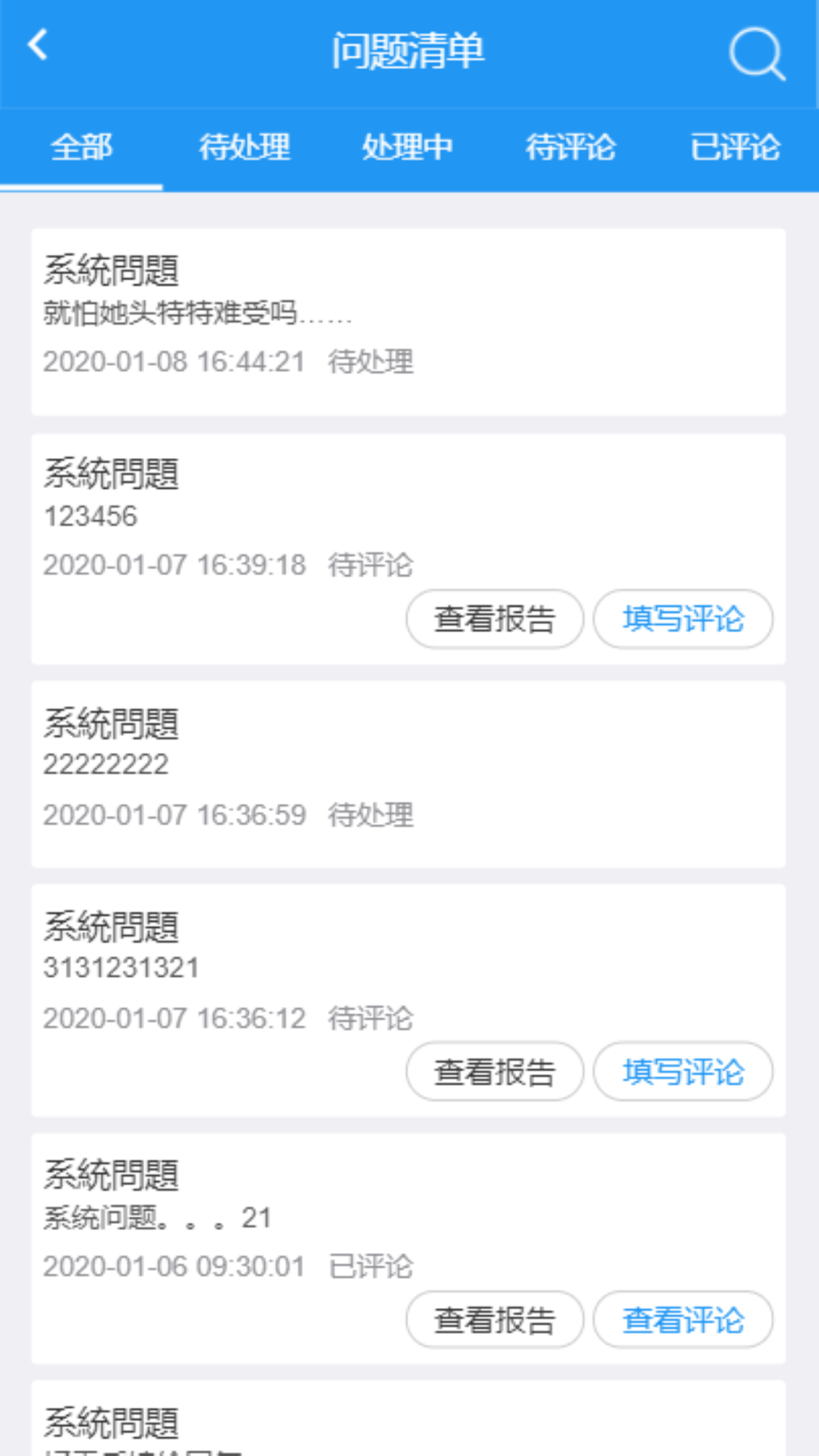
Task: Show the 待评论 tab
Action: [x=570, y=147]
